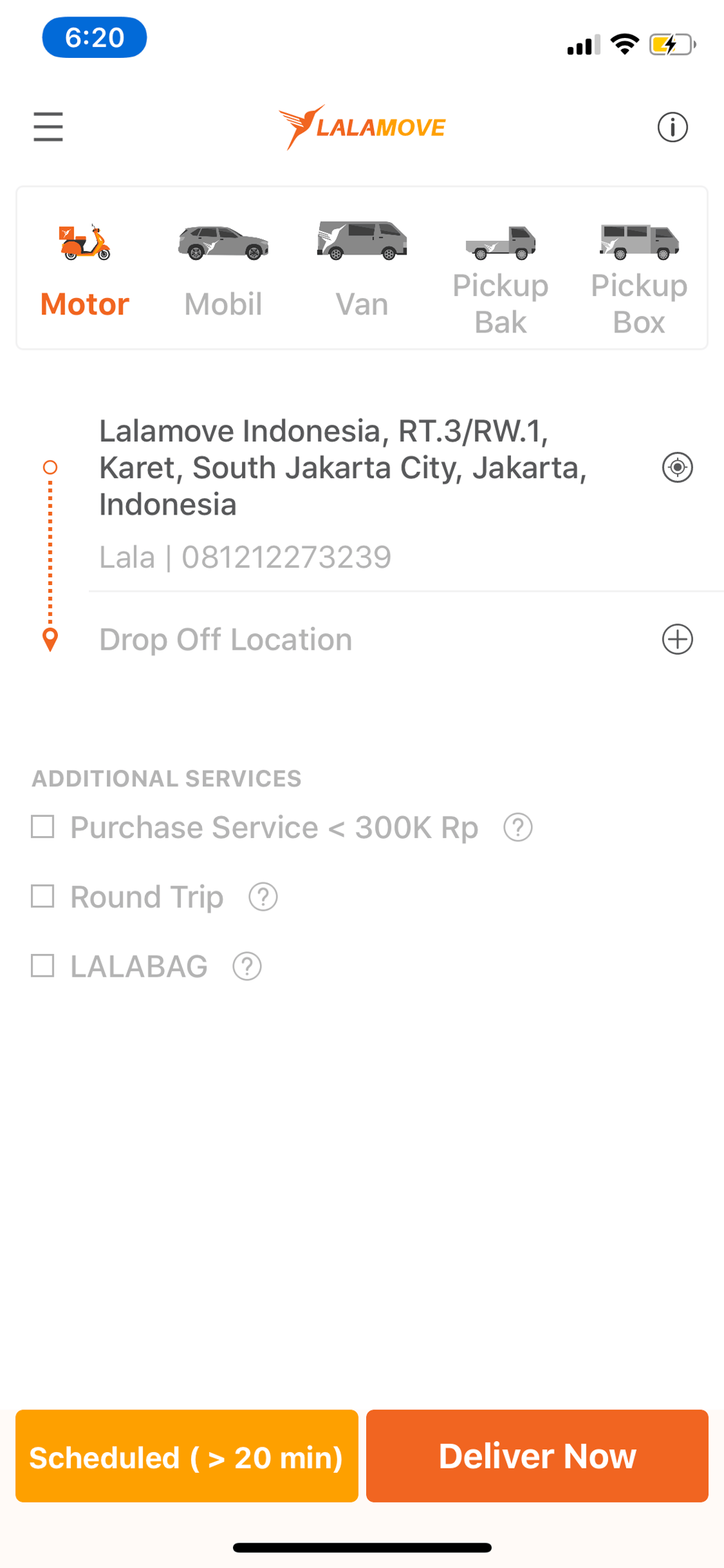Tap the battery indicator in the status bar
Image resolution: width=724 pixels, height=1568 pixels.
click(x=674, y=43)
